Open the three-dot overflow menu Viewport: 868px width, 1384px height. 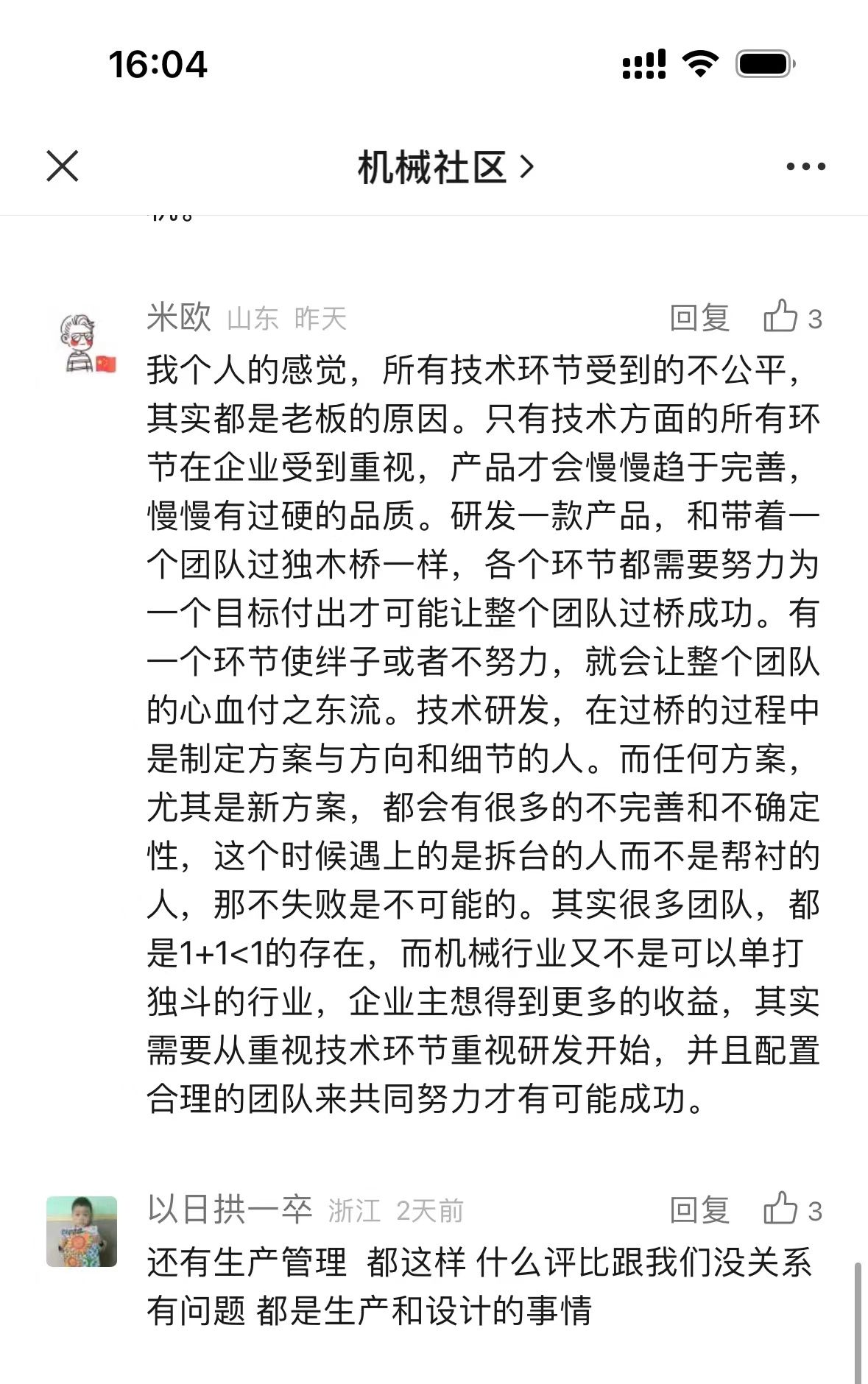point(805,167)
